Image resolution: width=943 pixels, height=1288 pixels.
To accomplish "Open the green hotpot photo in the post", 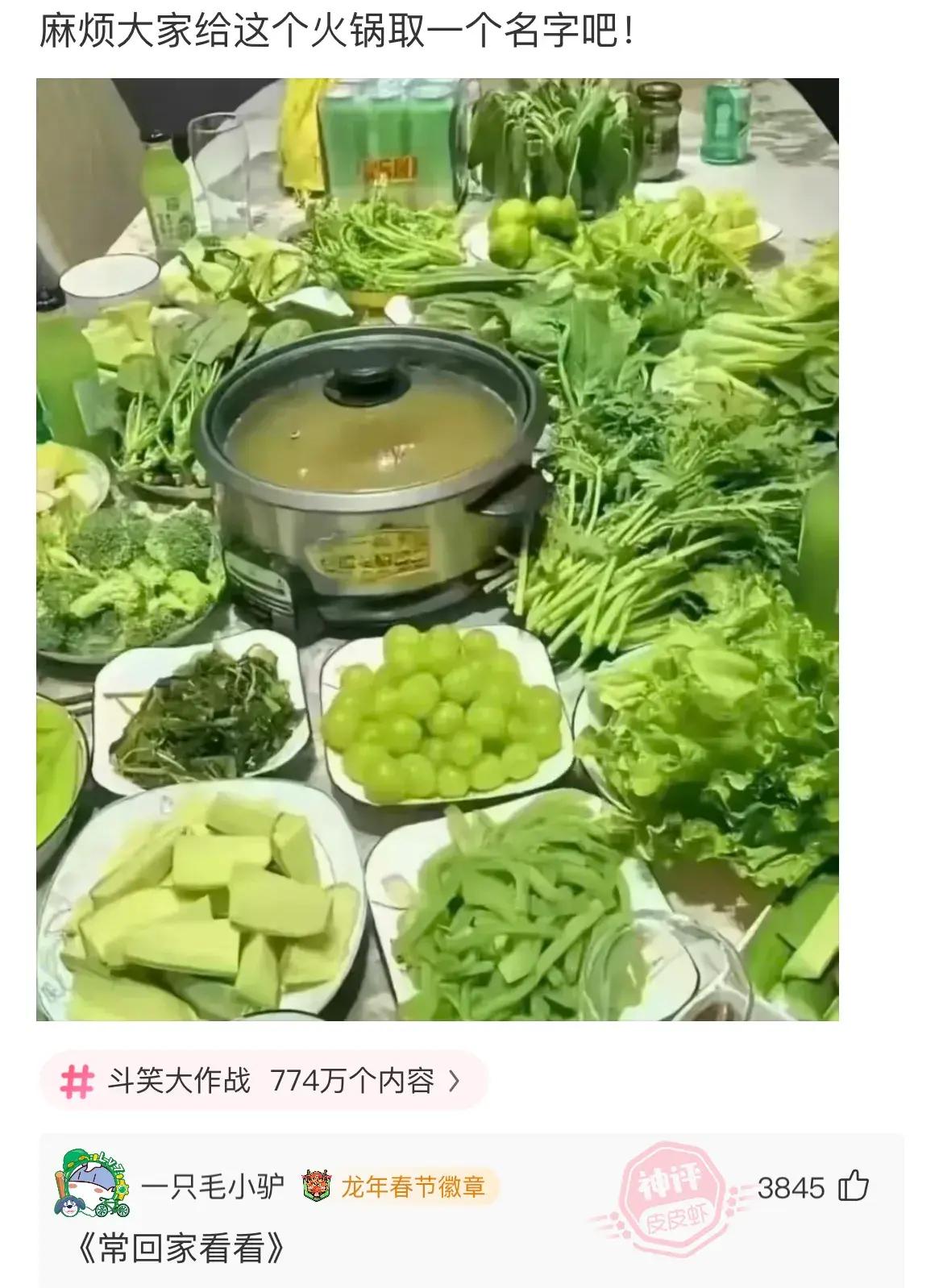I will point(437,549).
